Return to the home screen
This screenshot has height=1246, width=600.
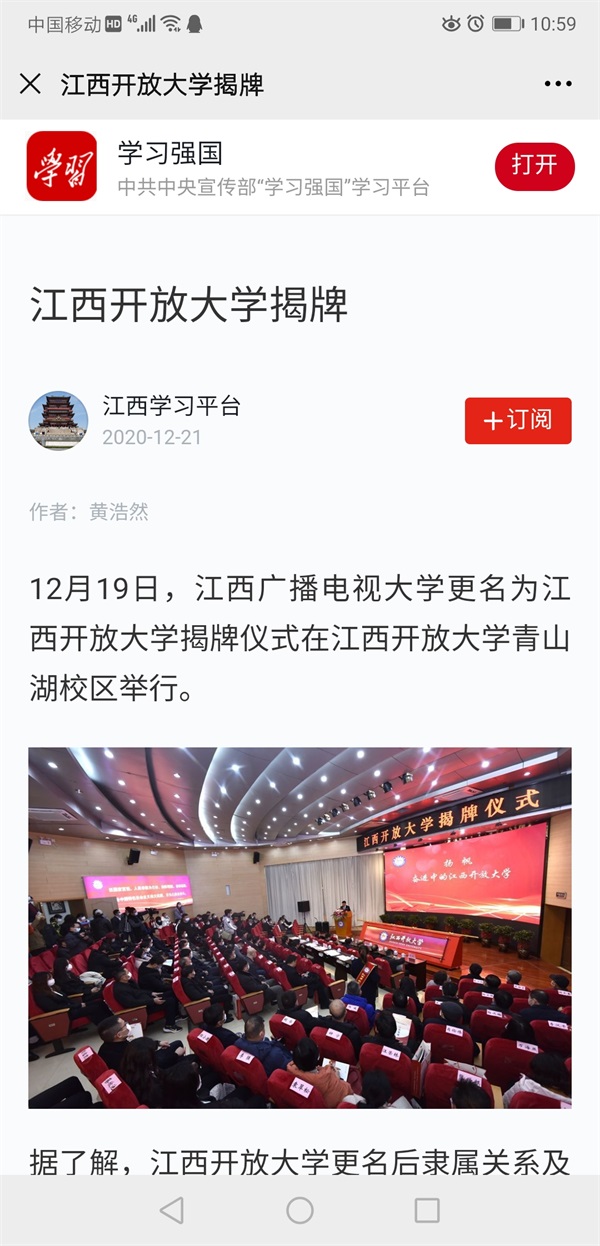coord(300,1210)
